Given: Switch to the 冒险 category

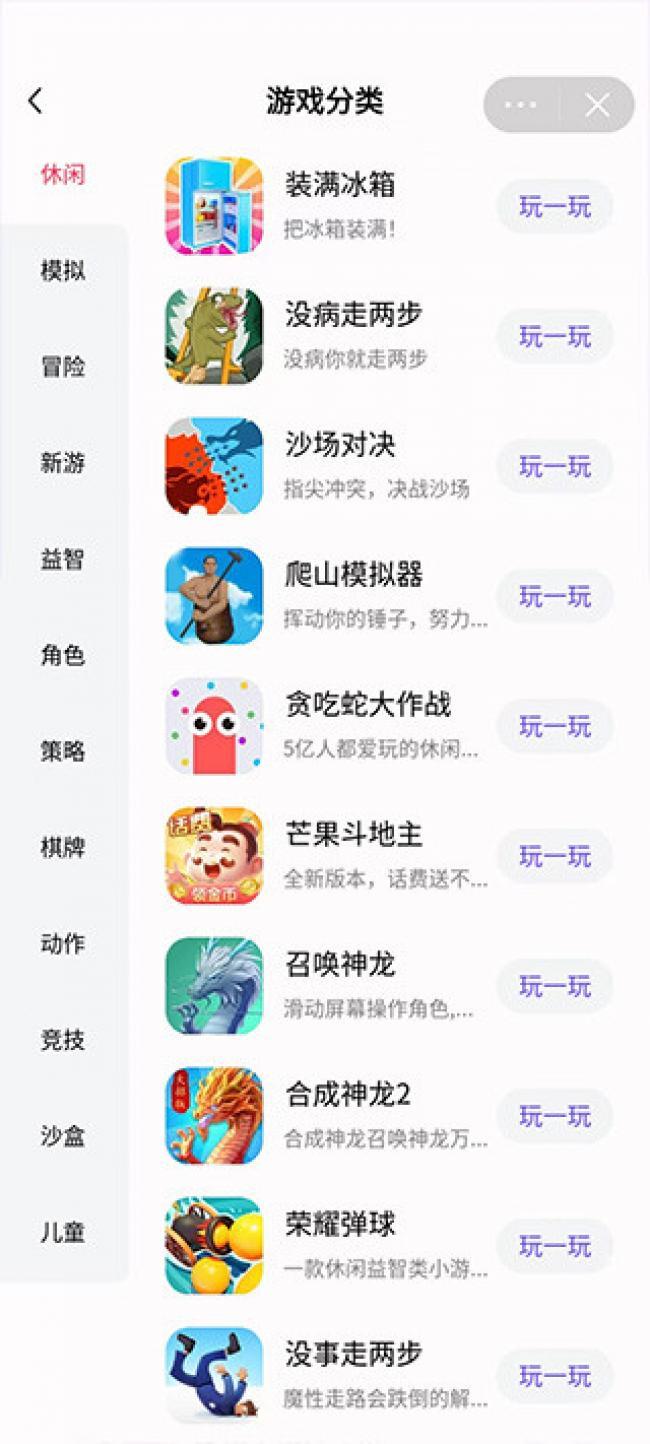Looking at the screenshot, I should pyautogui.click(x=63, y=367).
